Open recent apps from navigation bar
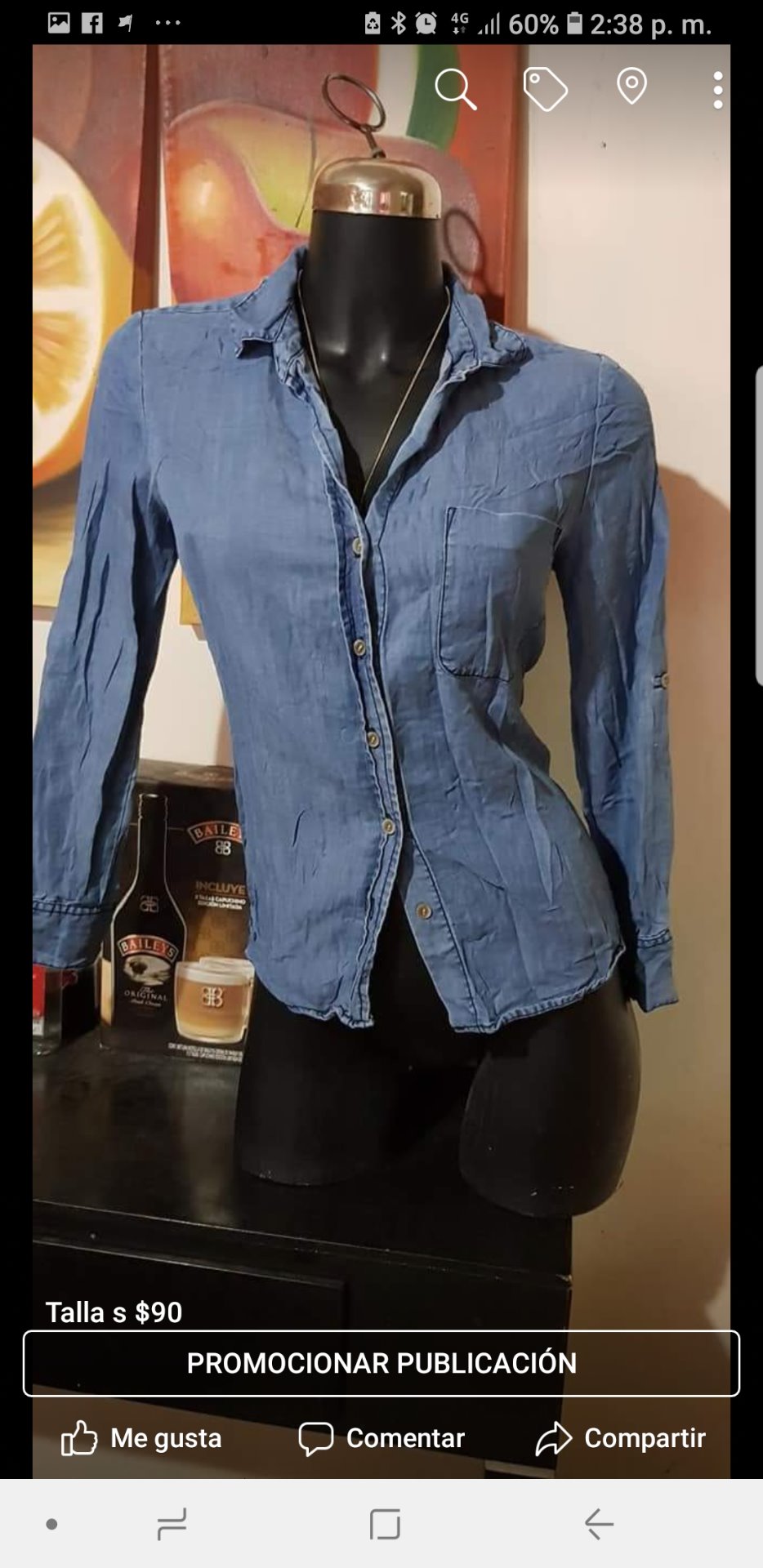 172,1524
